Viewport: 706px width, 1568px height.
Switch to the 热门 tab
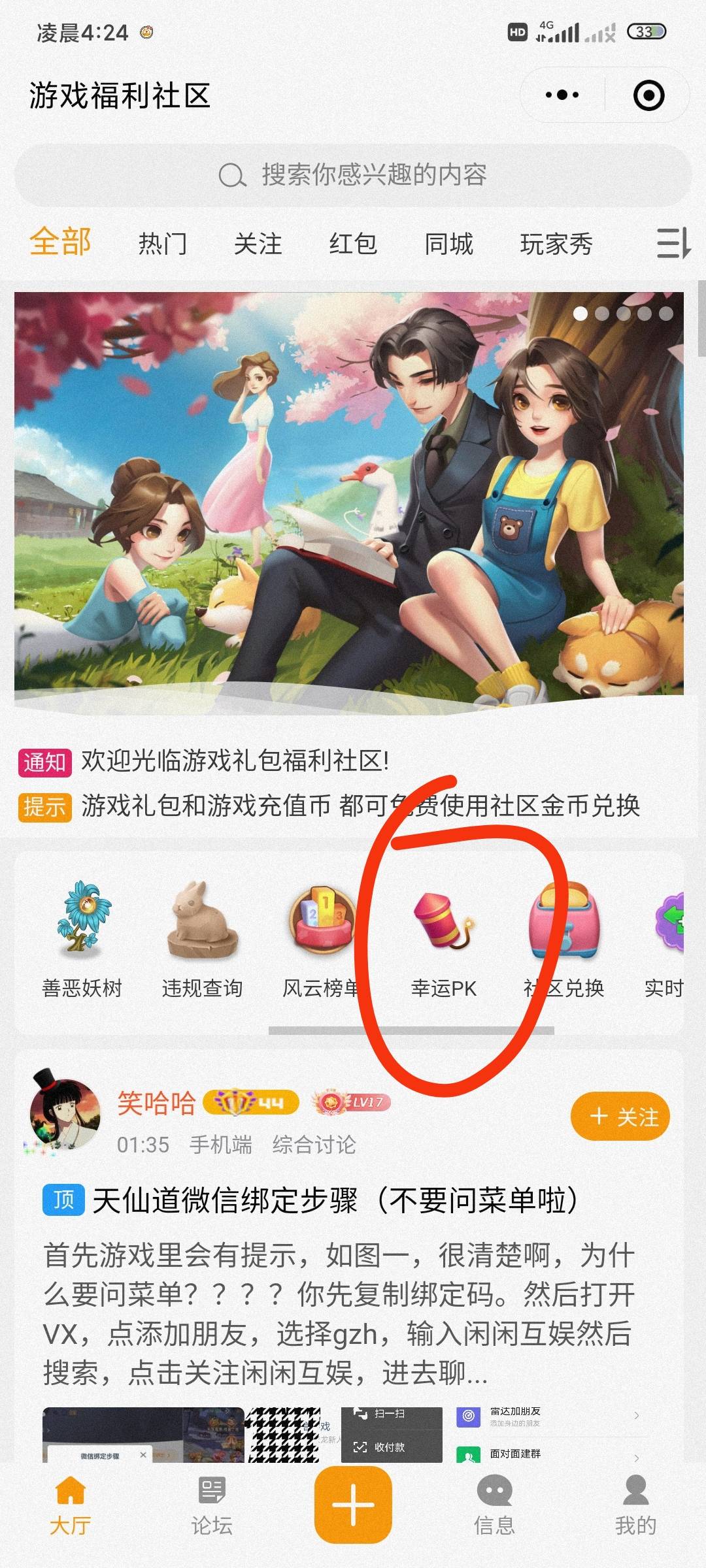162,244
